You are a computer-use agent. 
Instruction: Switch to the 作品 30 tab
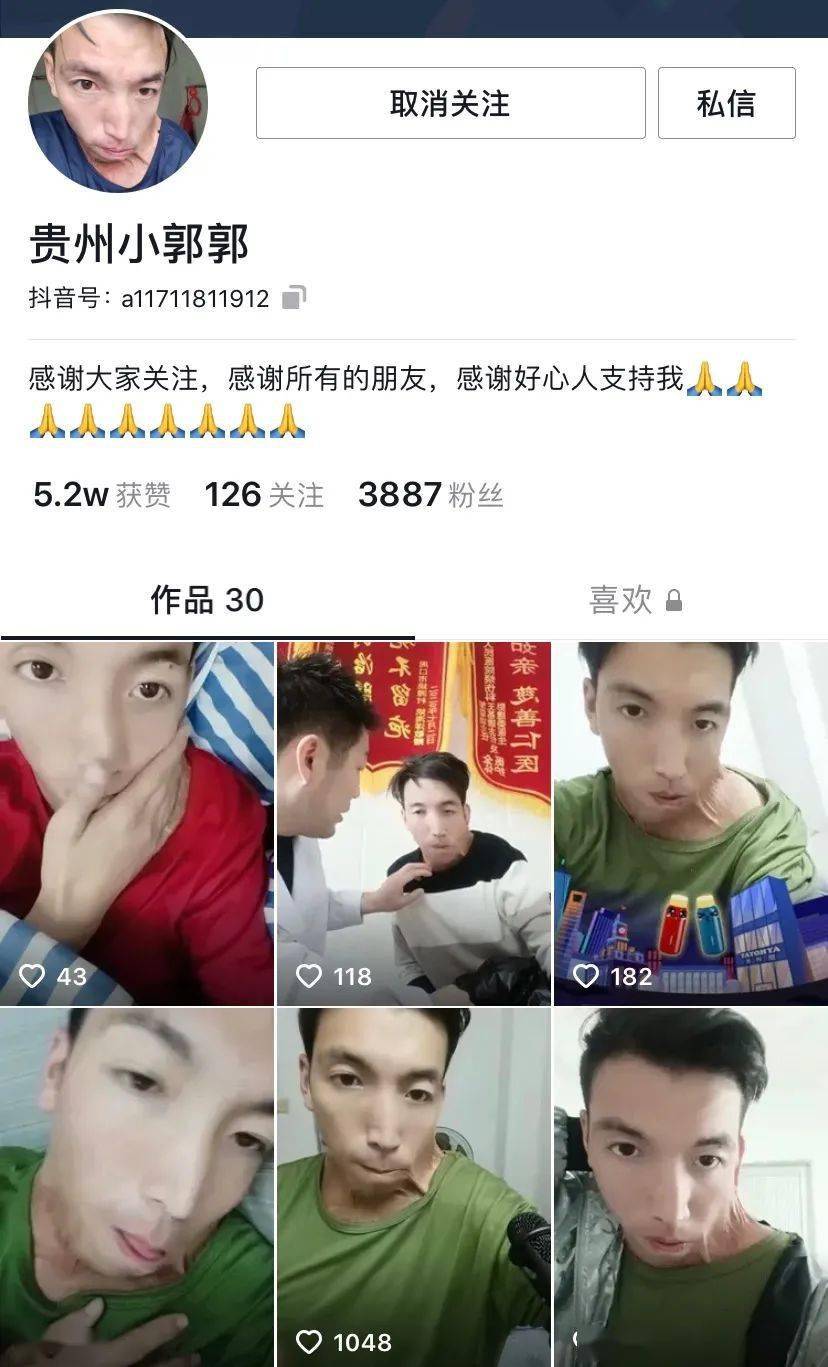tap(207, 600)
